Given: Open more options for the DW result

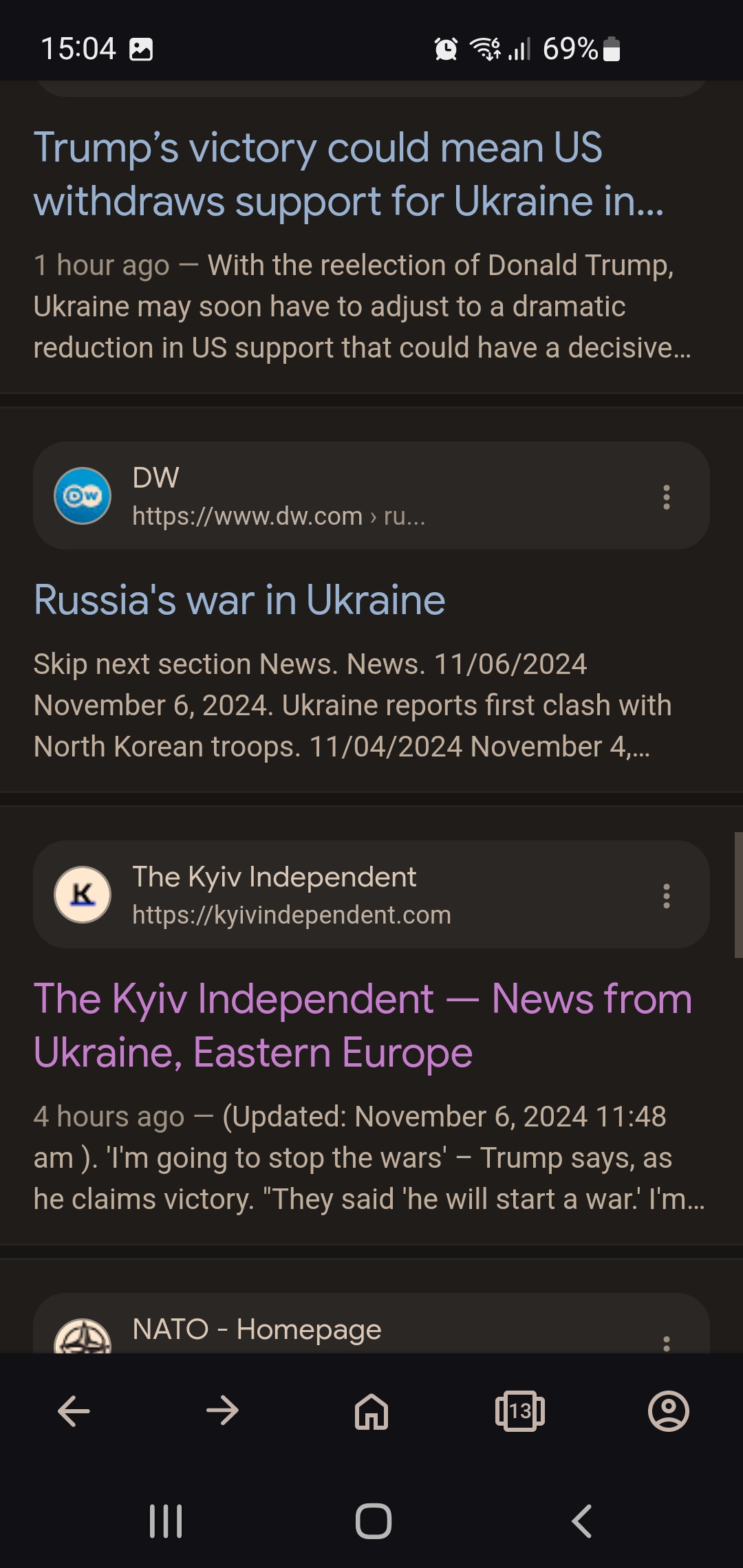Looking at the screenshot, I should click(x=666, y=497).
